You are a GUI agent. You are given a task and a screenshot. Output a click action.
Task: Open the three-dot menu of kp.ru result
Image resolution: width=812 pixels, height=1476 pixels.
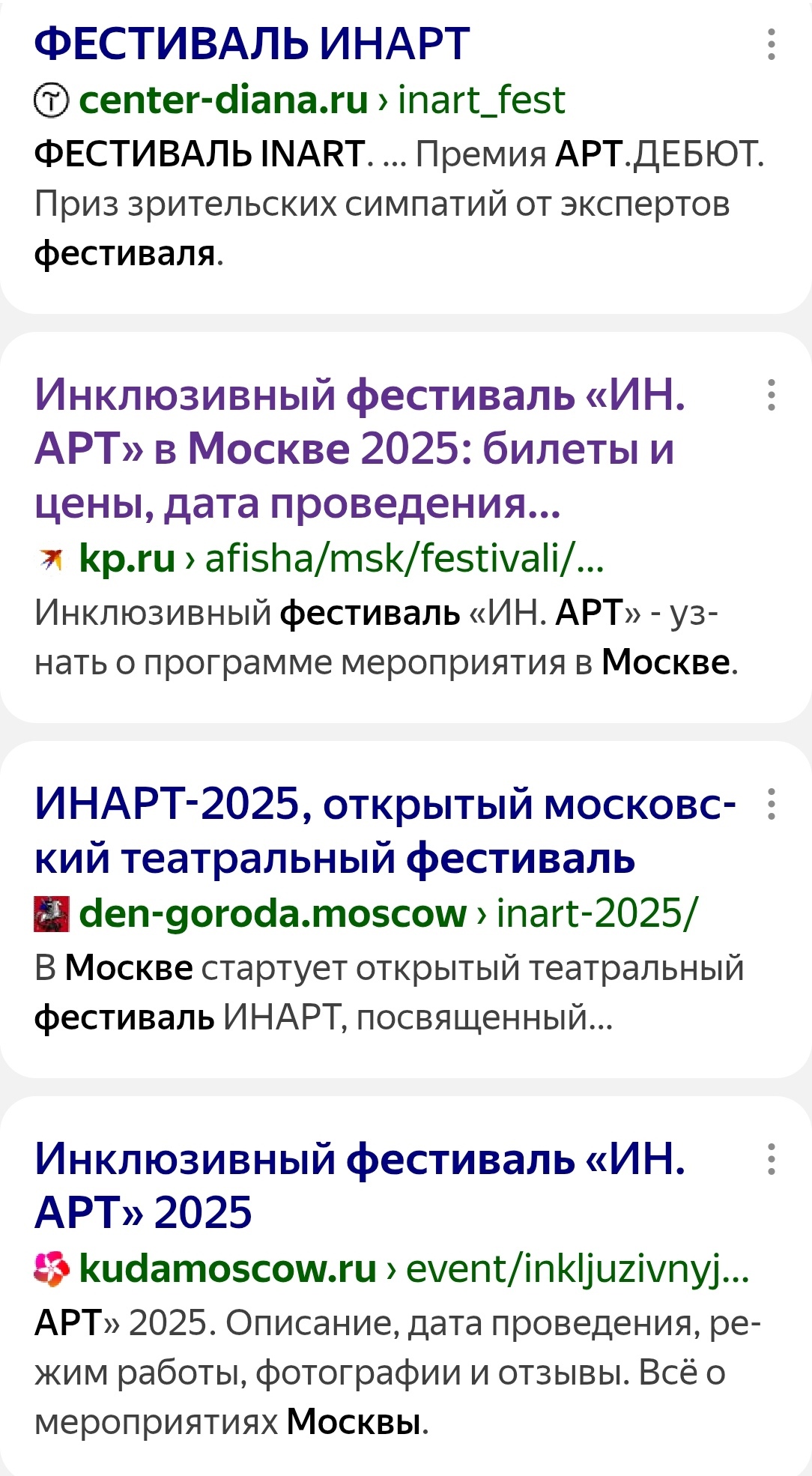click(771, 395)
